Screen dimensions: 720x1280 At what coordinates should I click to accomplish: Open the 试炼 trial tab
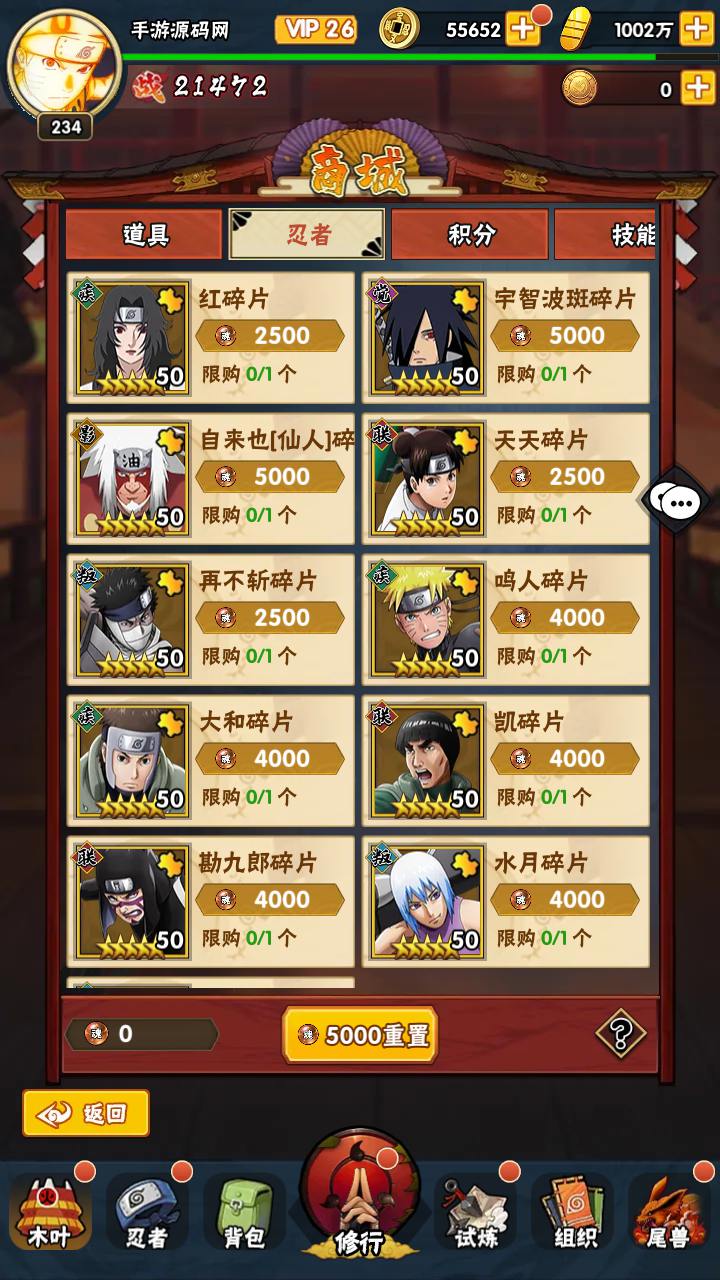(475, 1212)
